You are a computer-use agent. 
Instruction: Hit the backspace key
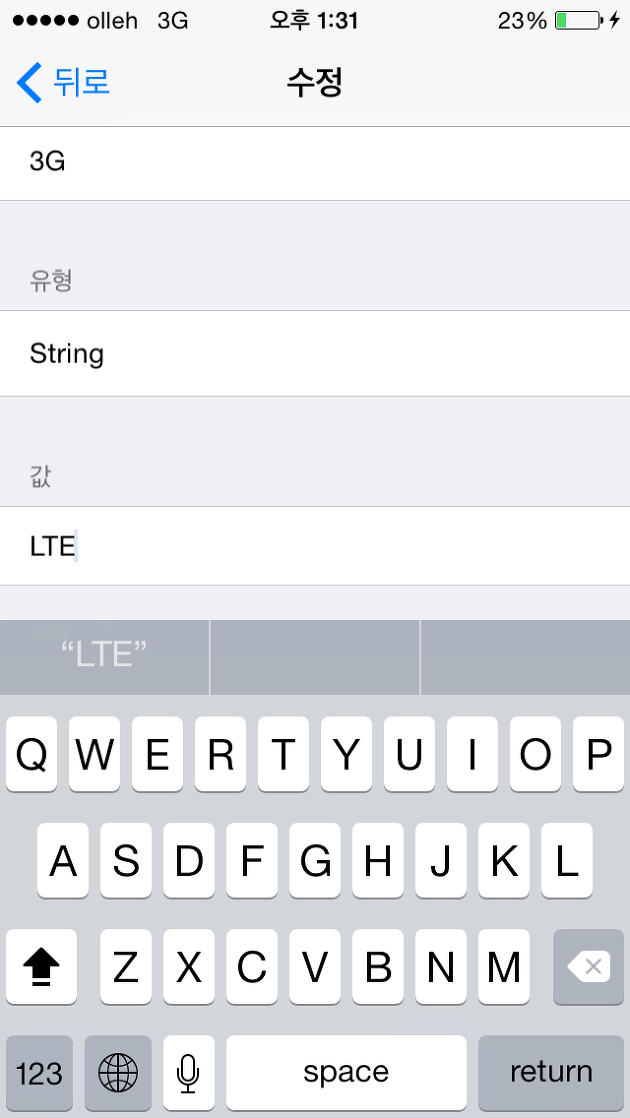(588, 967)
